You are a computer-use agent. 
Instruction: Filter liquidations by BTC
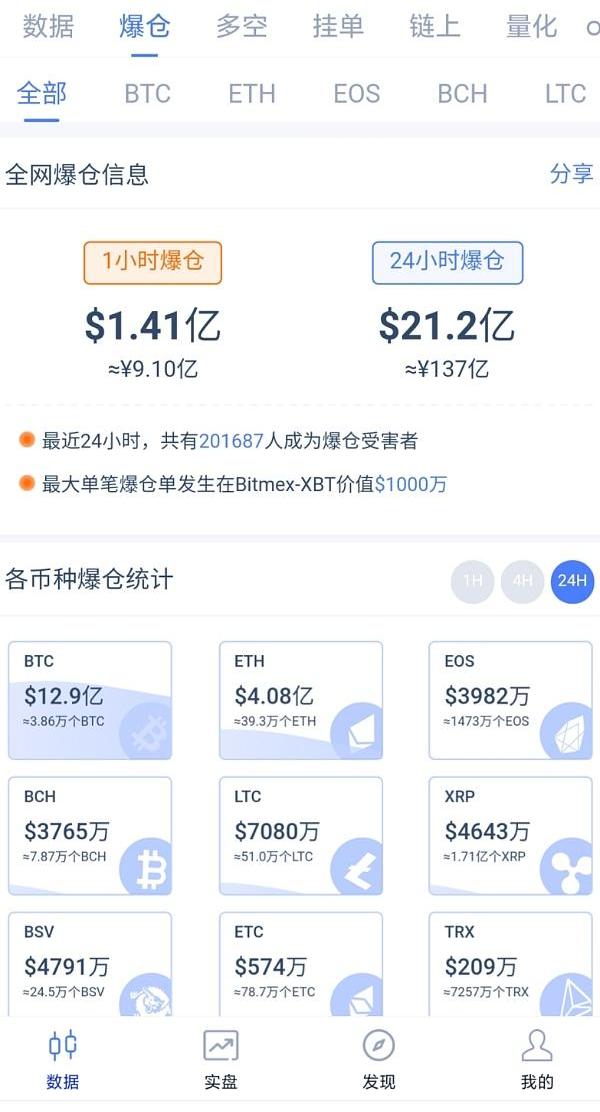pos(147,94)
